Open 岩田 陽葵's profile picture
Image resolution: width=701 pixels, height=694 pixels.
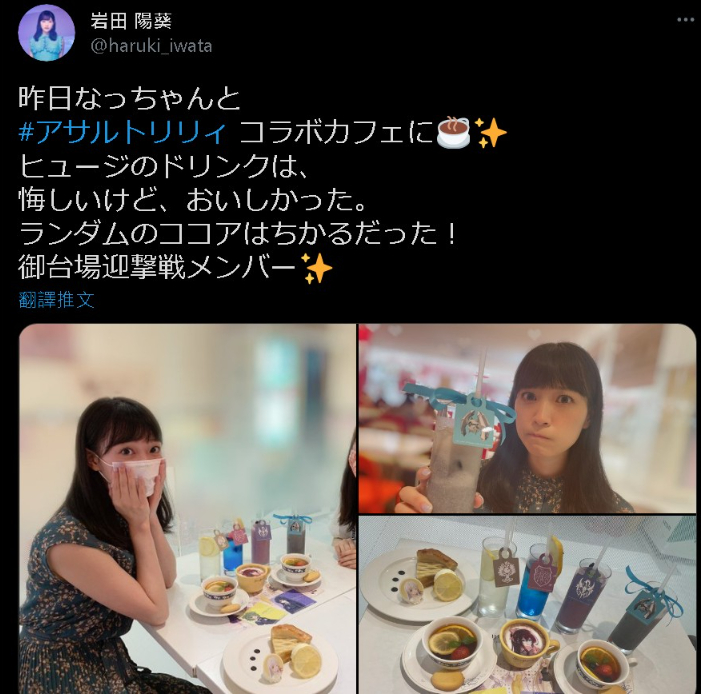[x=46, y=33]
